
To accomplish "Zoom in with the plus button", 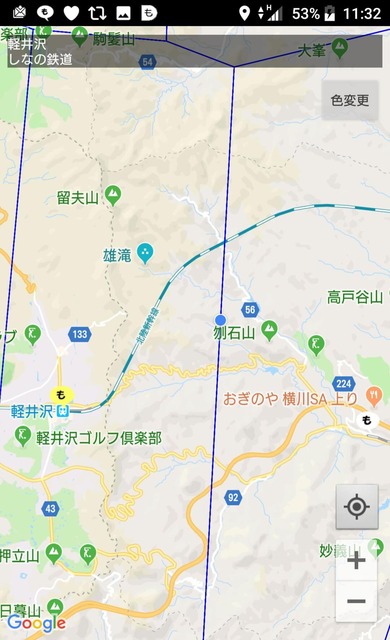I will [x=356, y=560].
